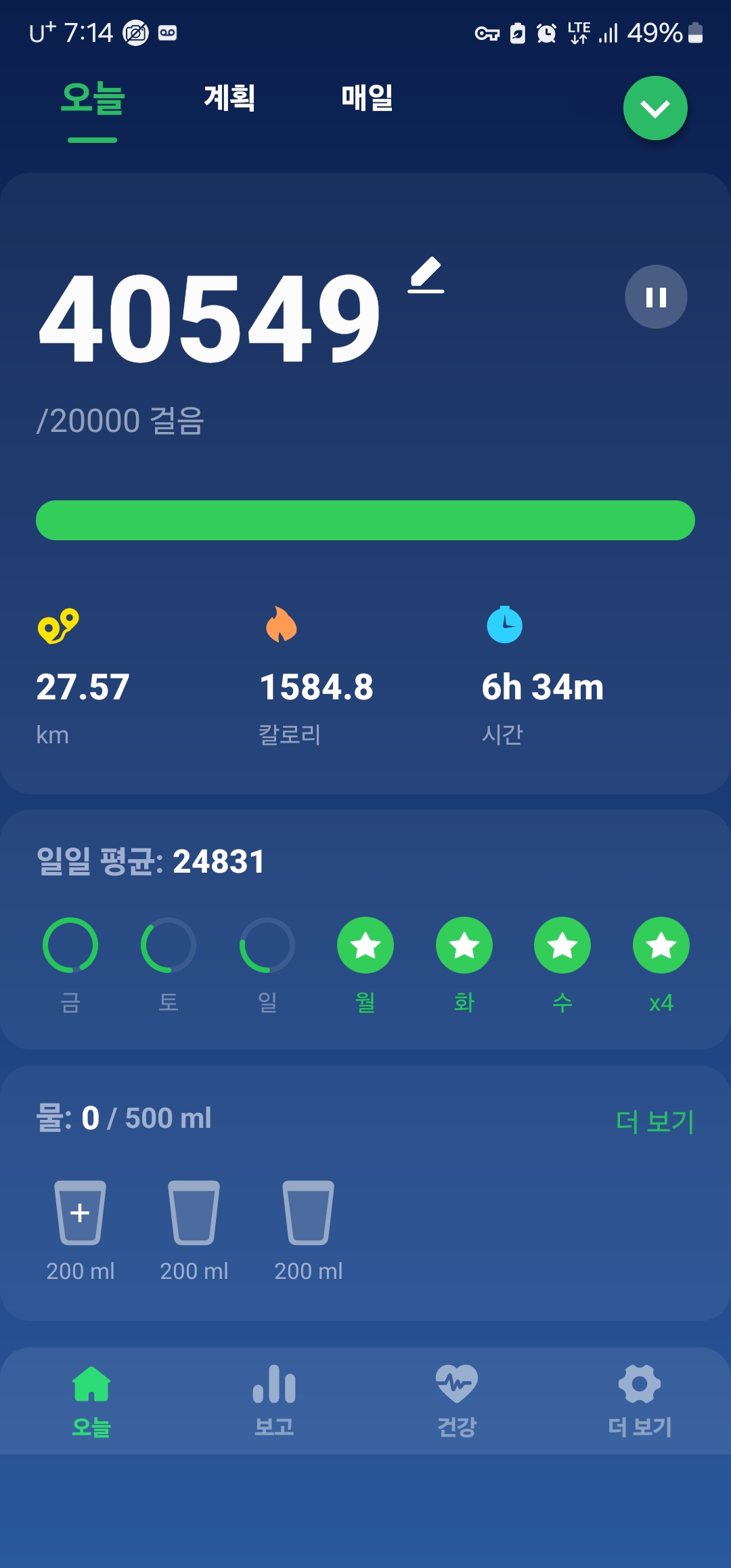Select the 토 day circle
The image size is (731, 1568).
[x=169, y=945]
